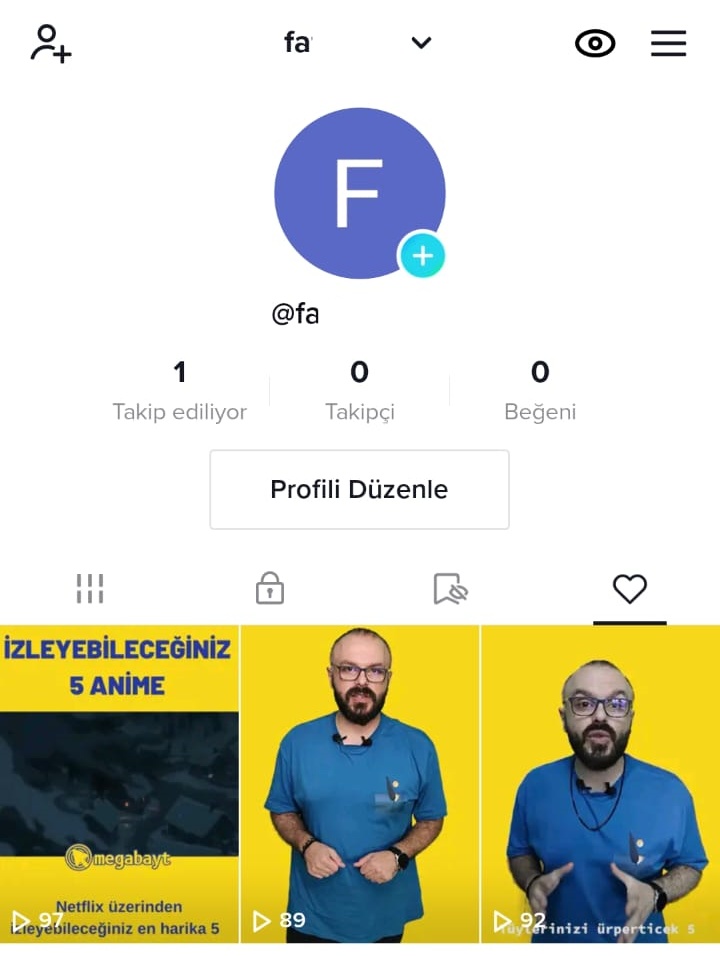Open the username dropdown arrow
The width and height of the screenshot is (720, 956).
[421, 43]
